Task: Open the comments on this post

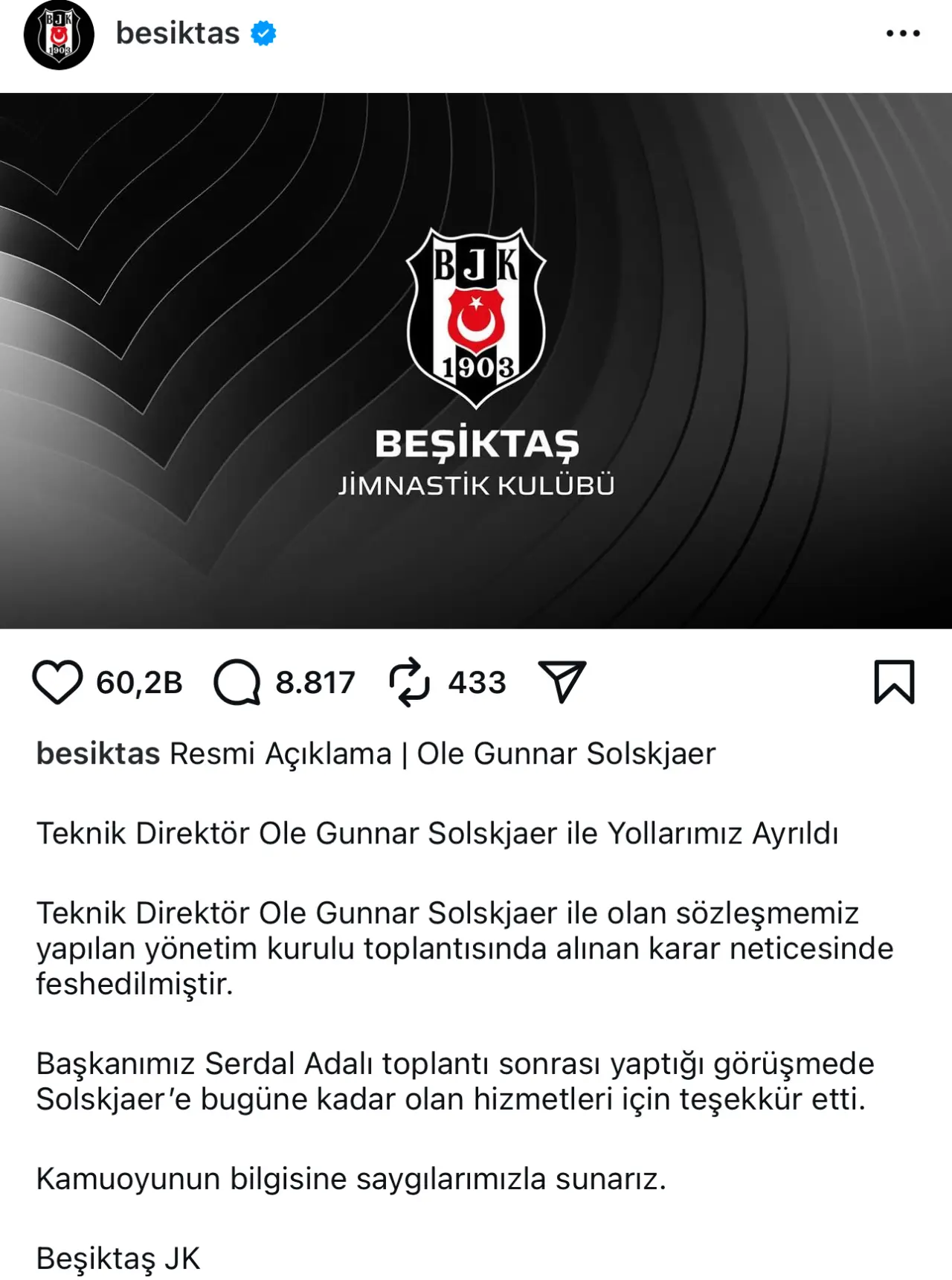Action: (x=237, y=682)
